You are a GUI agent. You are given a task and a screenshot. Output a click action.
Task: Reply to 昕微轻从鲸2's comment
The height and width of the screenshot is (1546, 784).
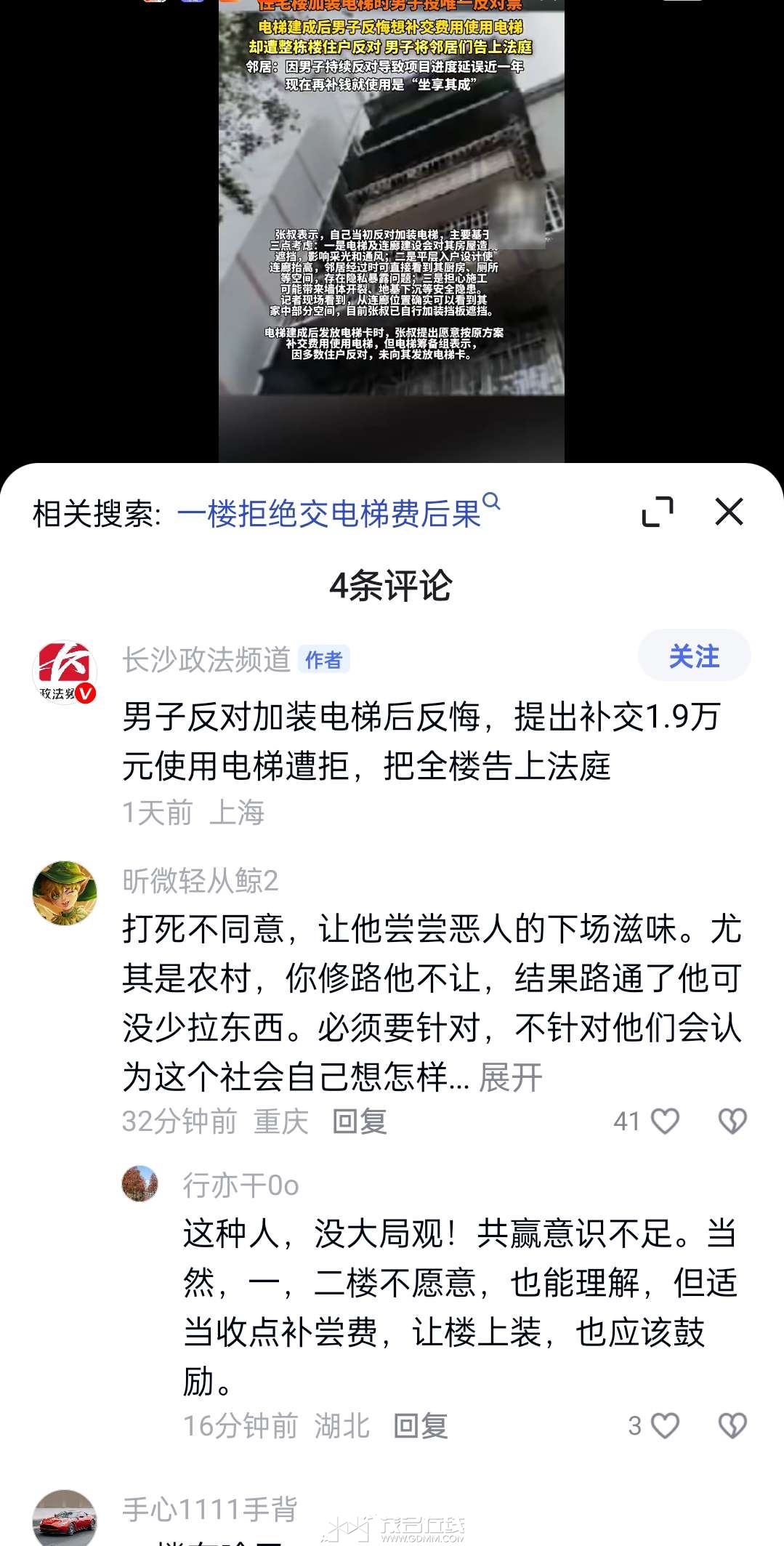[x=360, y=1122]
